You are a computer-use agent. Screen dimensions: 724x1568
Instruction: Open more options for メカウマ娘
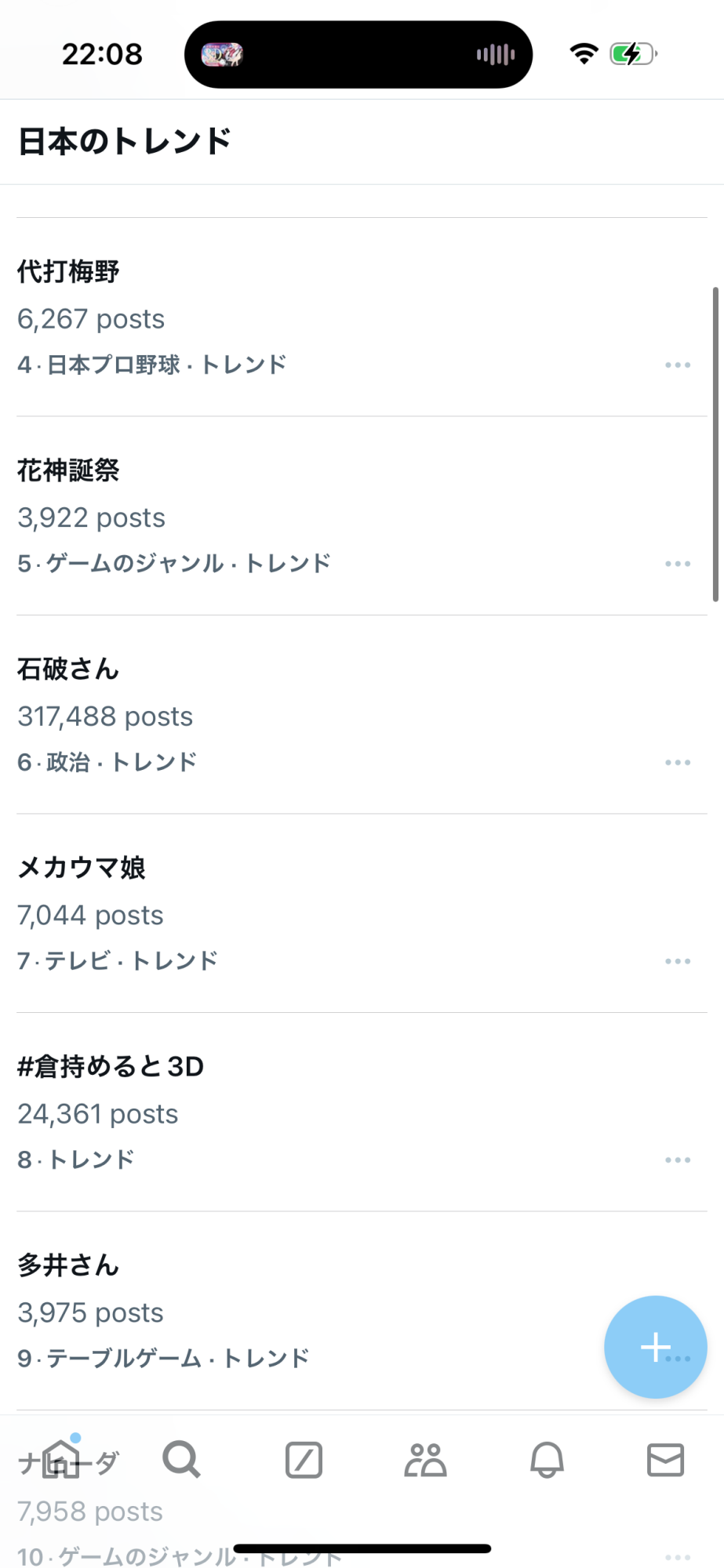click(678, 961)
